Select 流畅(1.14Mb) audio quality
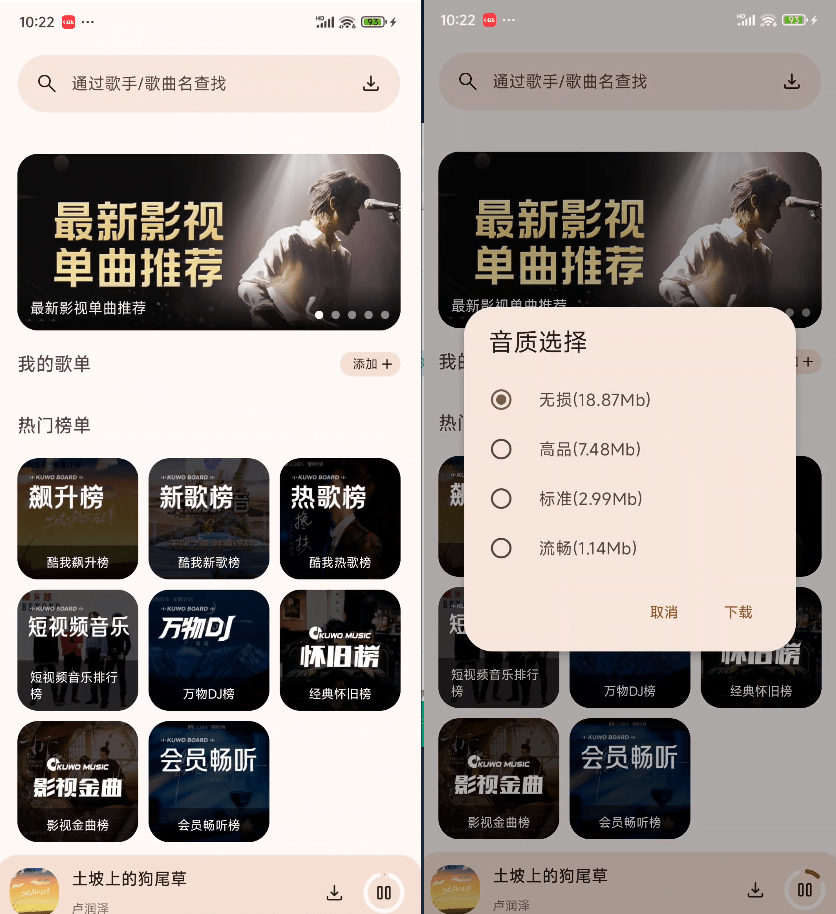Image resolution: width=836 pixels, height=914 pixels. [501, 548]
